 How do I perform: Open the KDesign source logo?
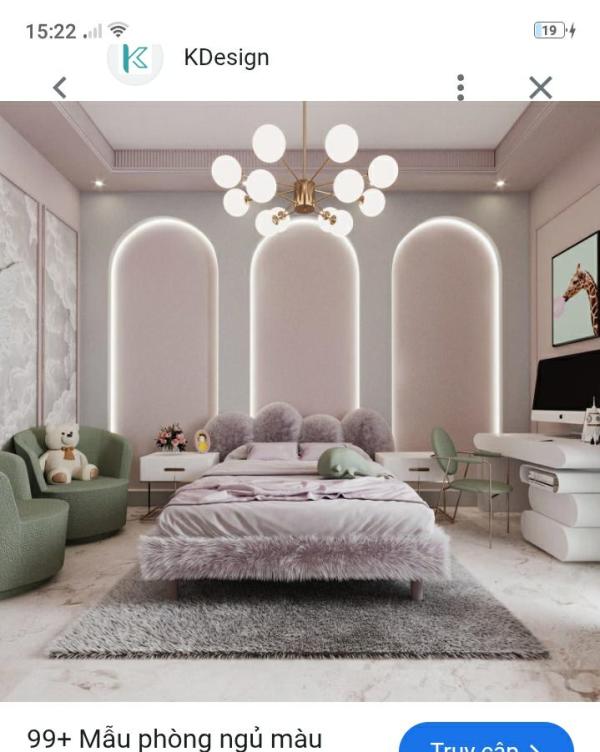(x=135, y=60)
